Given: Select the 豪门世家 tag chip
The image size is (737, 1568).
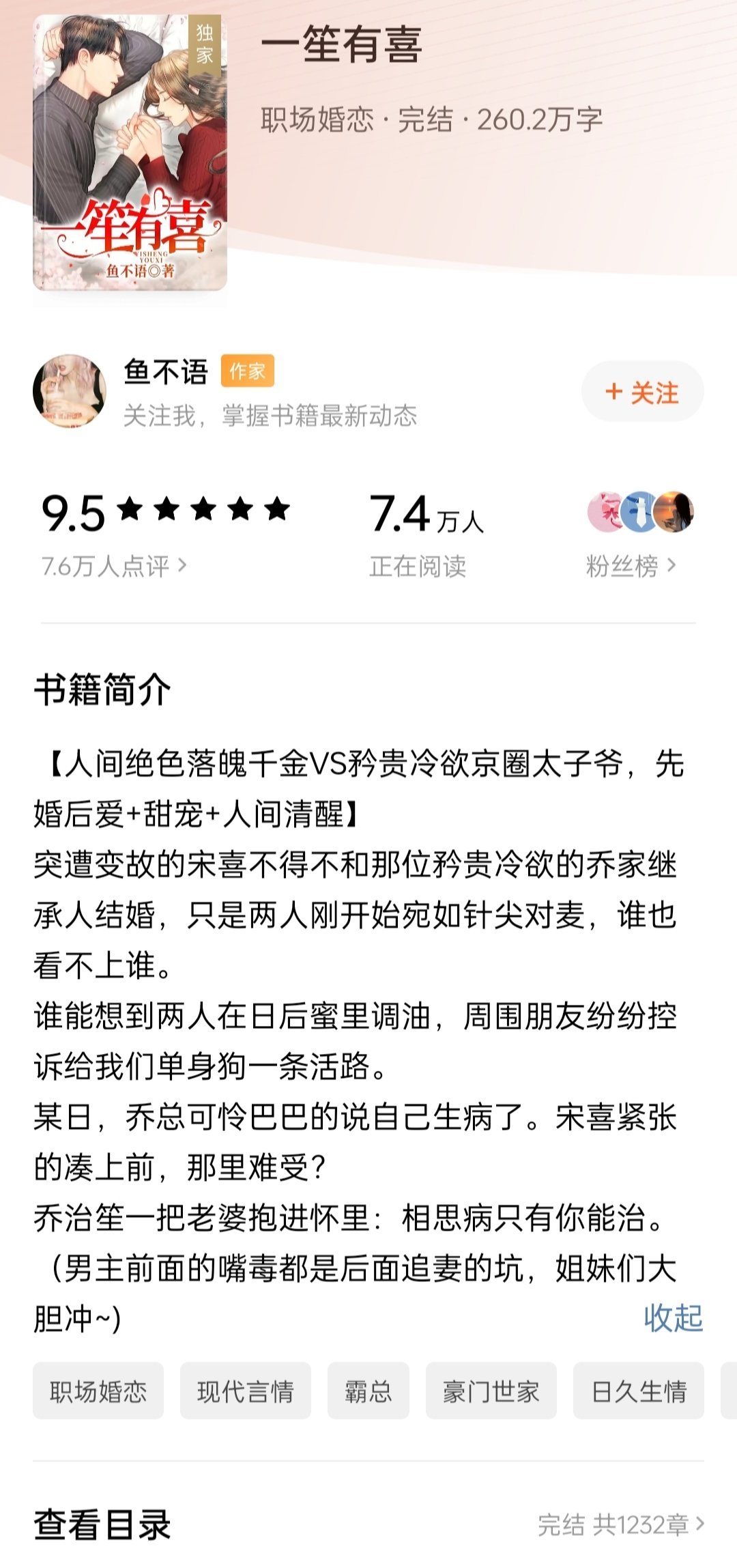Looking at the screenshot, I should (491, 1391).
